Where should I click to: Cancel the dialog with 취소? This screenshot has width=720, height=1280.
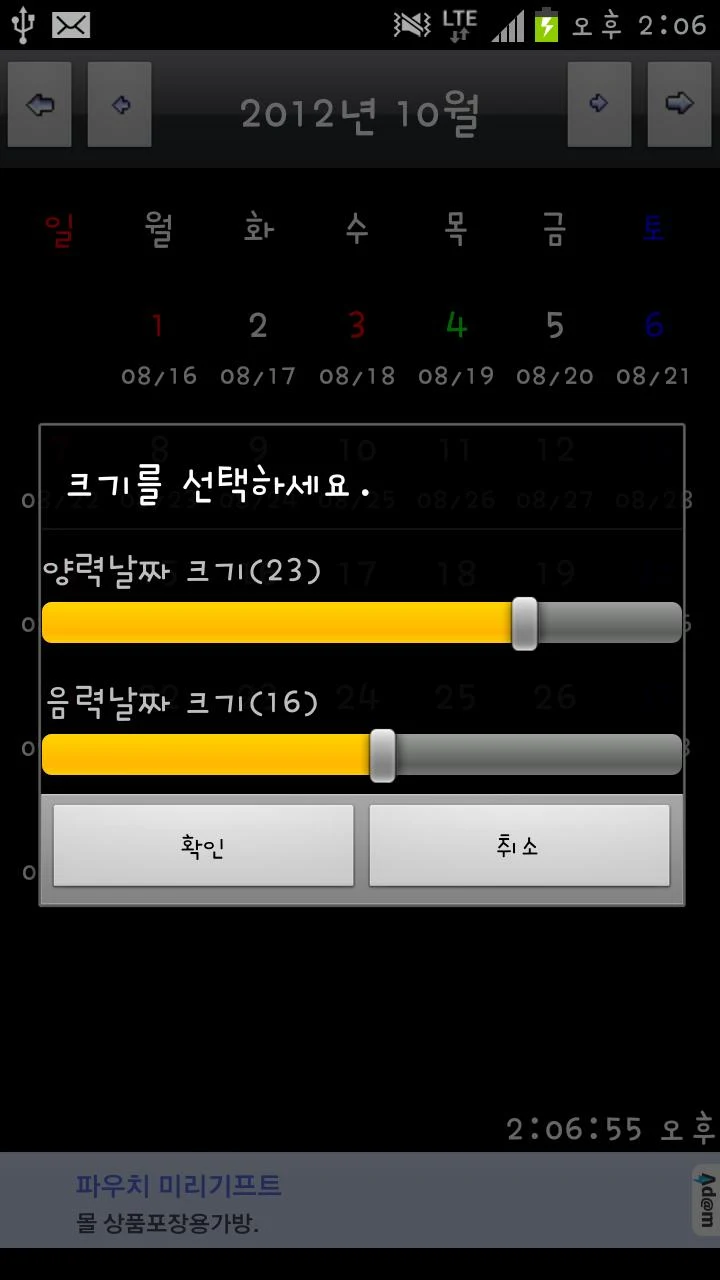pyautogui.click(x=519, y=846)
